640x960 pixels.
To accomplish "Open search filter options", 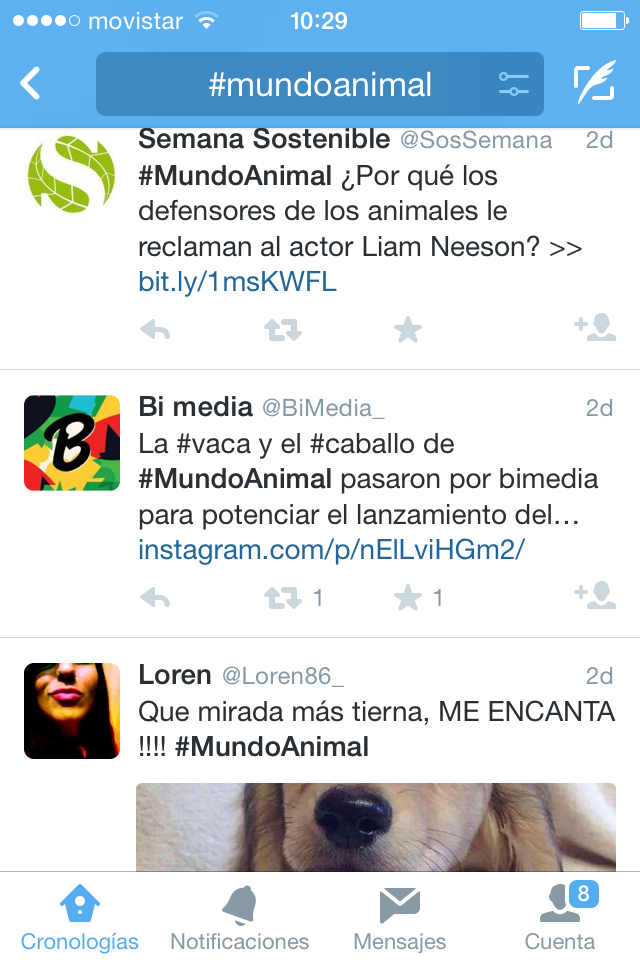I will [x=513, y=85].
